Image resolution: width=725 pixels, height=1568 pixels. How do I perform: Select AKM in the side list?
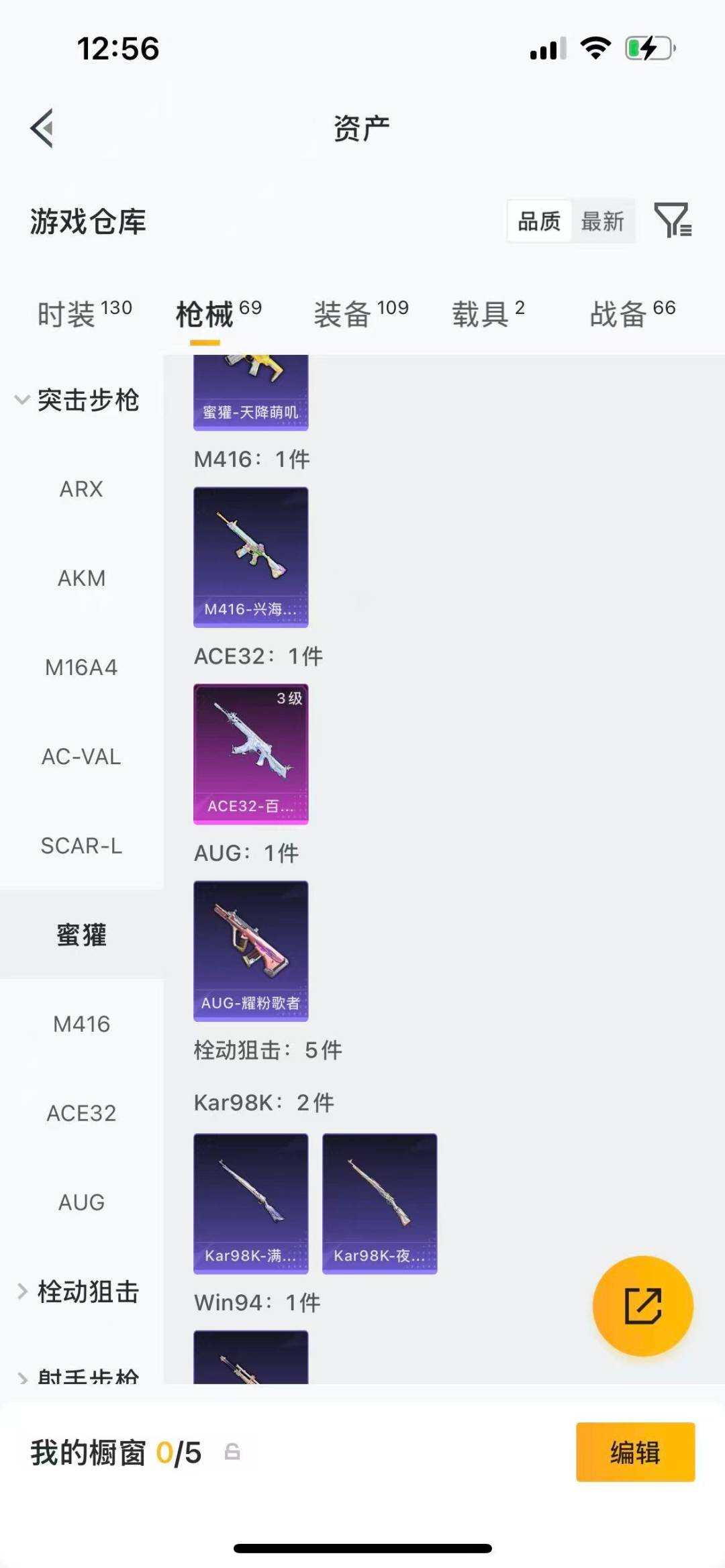tap(81, 578)
